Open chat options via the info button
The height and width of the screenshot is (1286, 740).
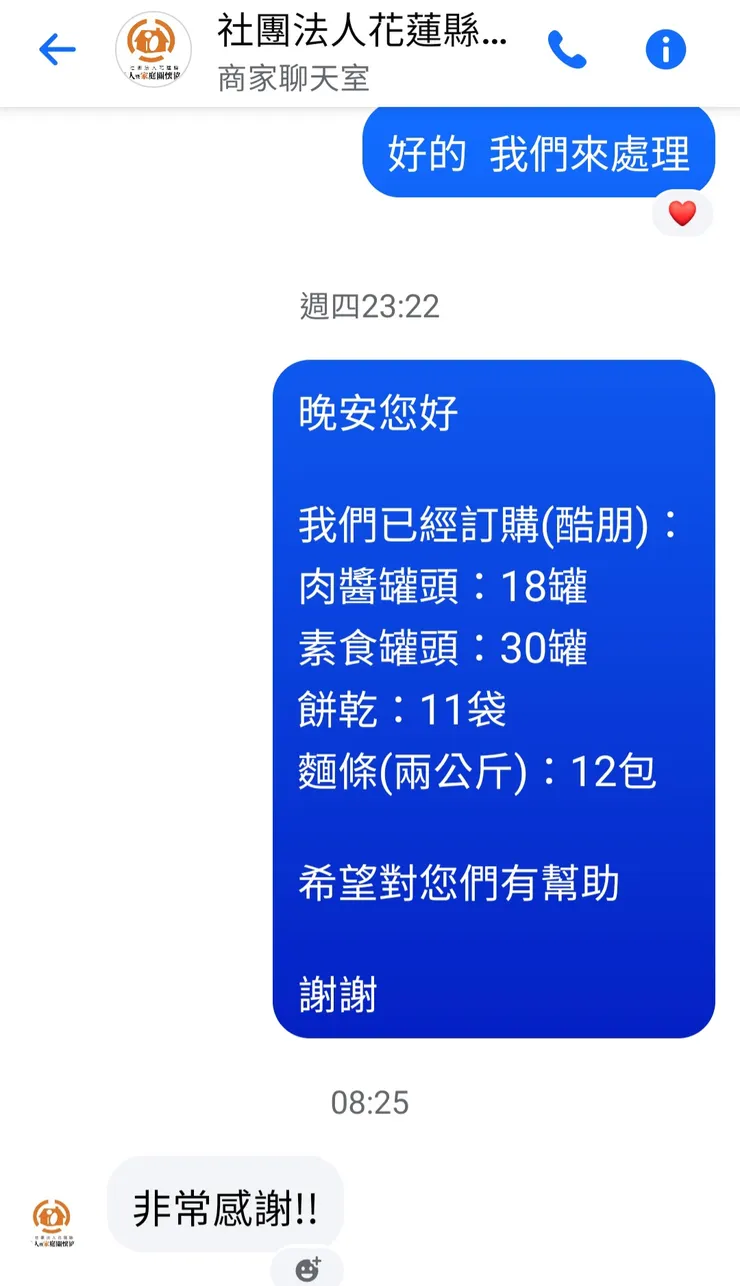click(665, 49)
